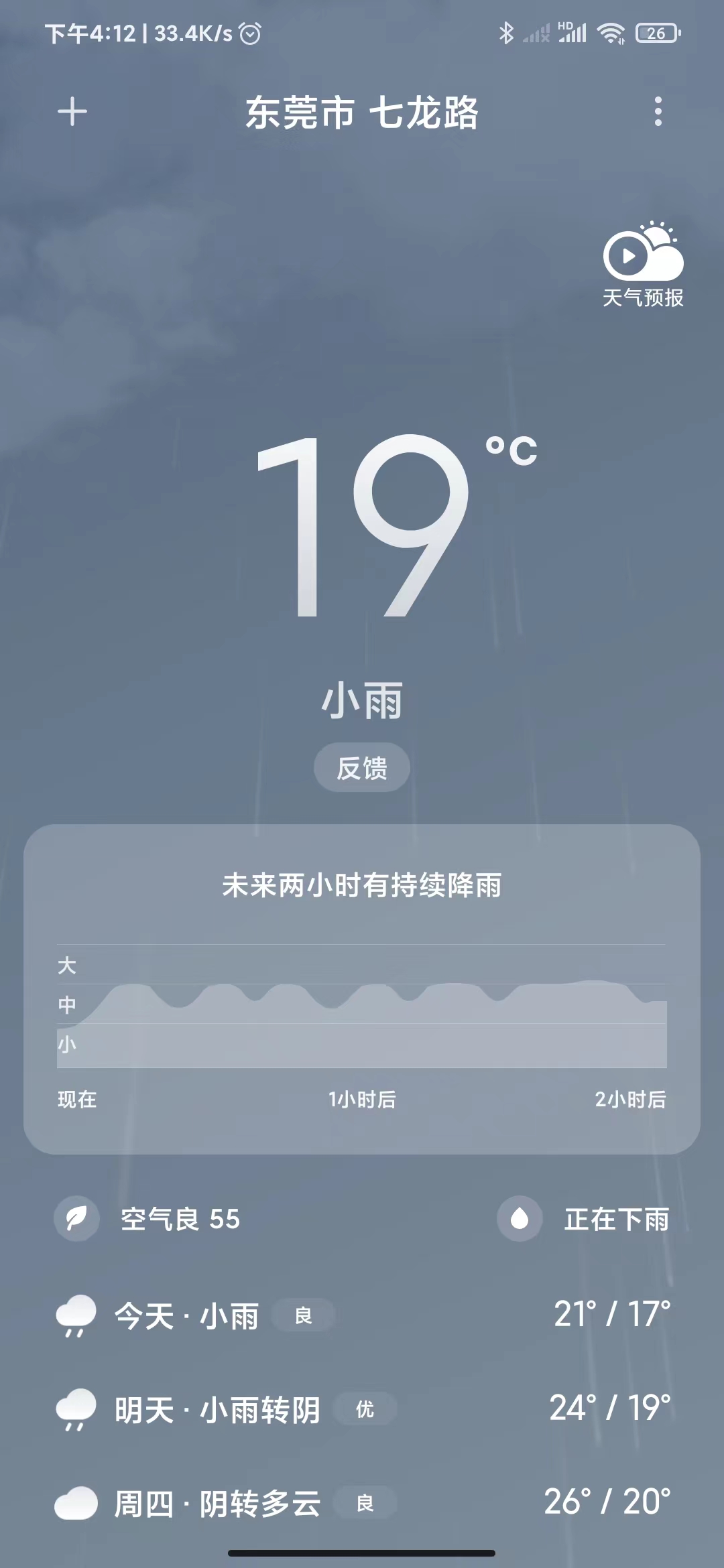Open today's forecast row 今天·小雨
Image resolution: width=724 pixels, height=1568 pixels.
coord(362,1315)
